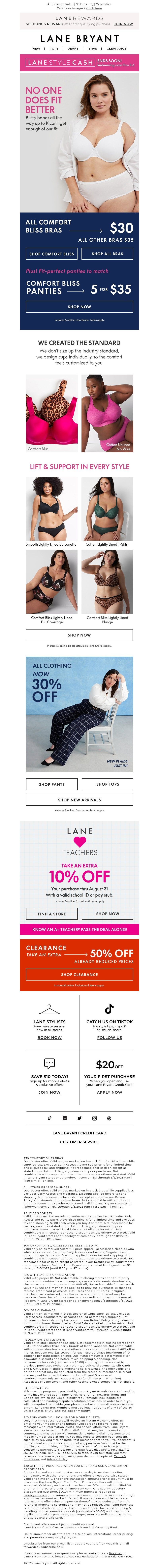Image resolution: width=159 pixels, height=1568 pixels.
Task: Open the Facebook icon
Action: point(64,1118)
